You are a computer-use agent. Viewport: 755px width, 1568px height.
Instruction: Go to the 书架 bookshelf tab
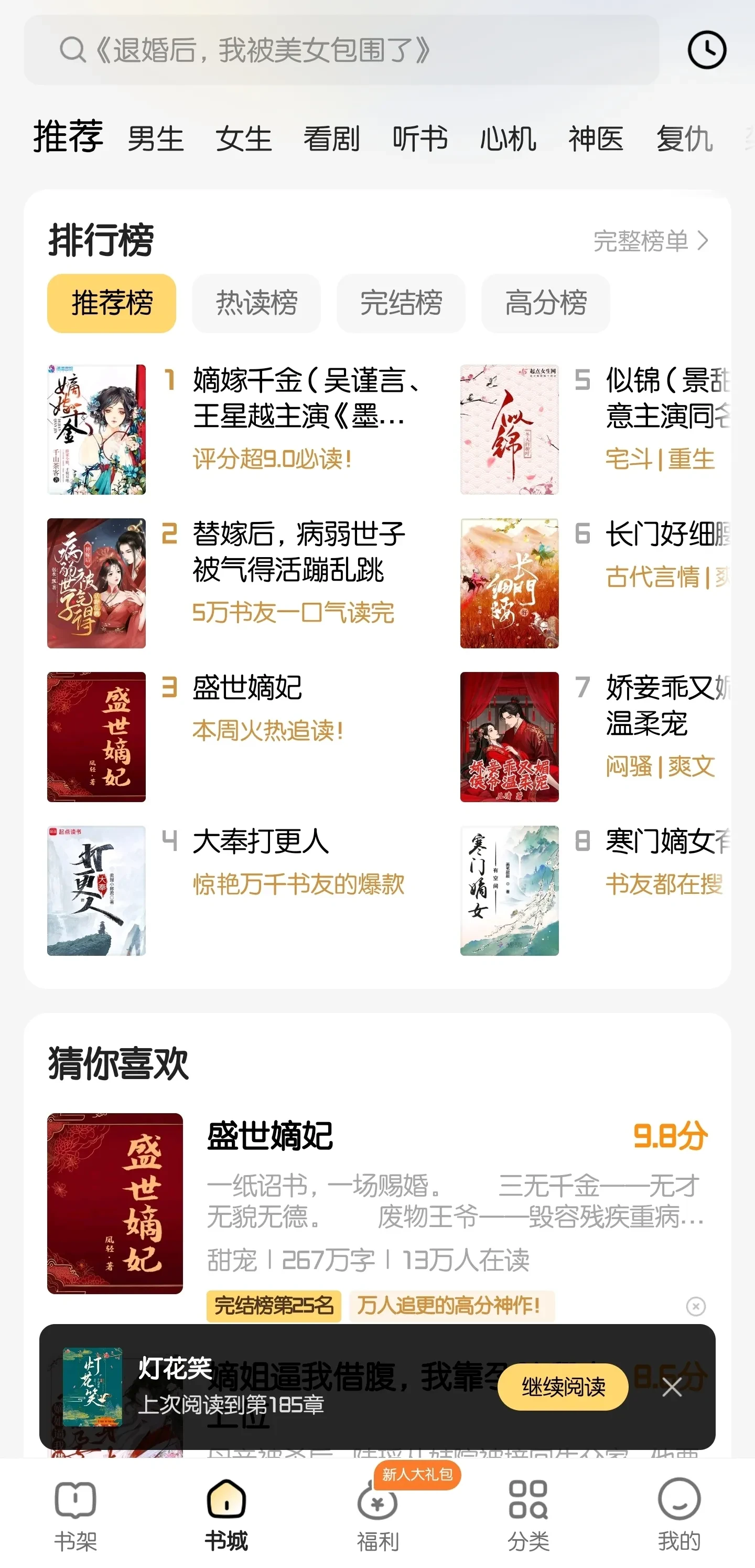click(75, 1514)
